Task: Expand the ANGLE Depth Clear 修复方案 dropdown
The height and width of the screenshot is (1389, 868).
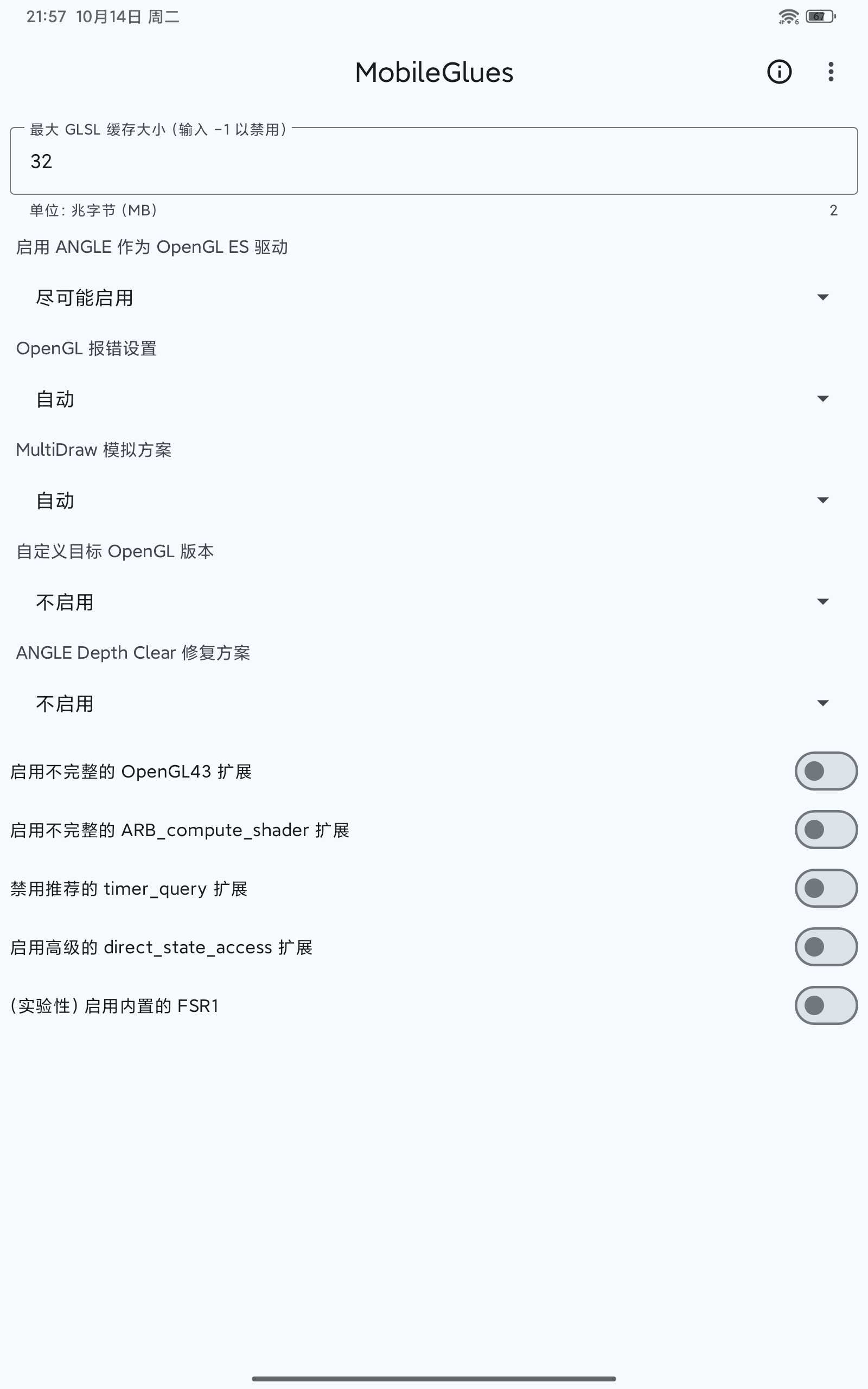Action: tap(433, 704)
